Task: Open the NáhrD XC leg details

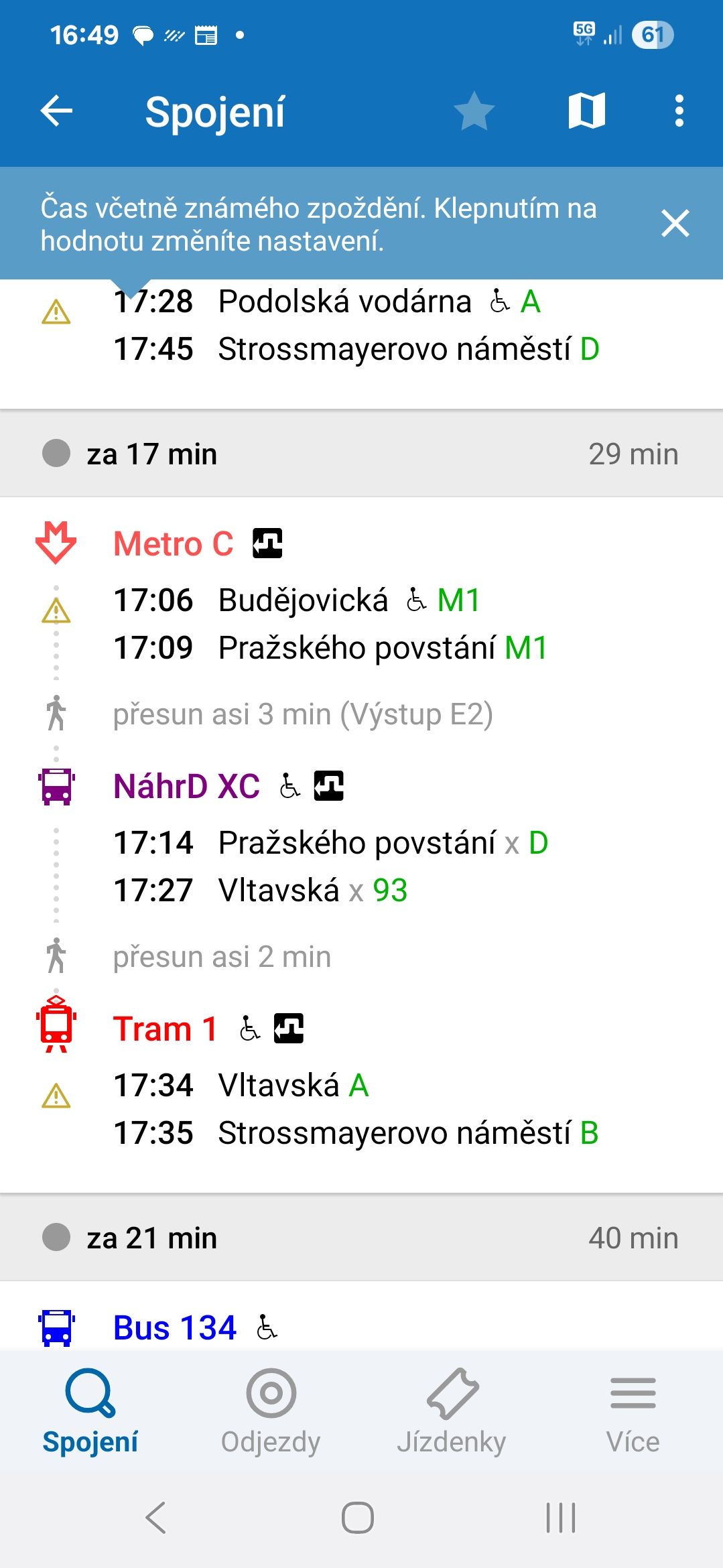Action: point(186,786)
